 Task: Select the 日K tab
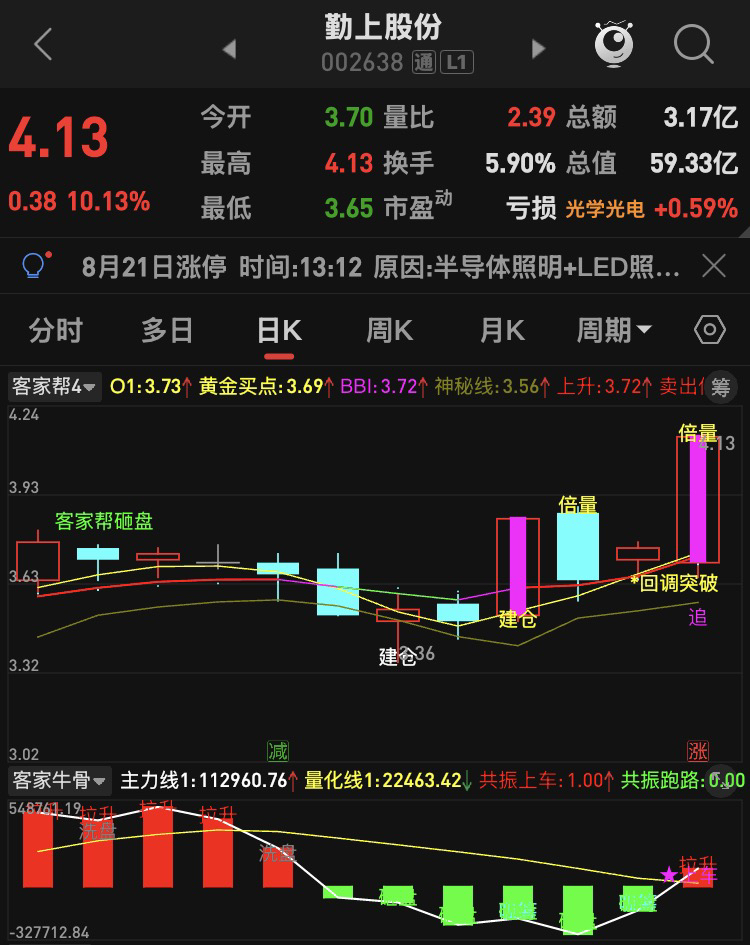(279, 330)
